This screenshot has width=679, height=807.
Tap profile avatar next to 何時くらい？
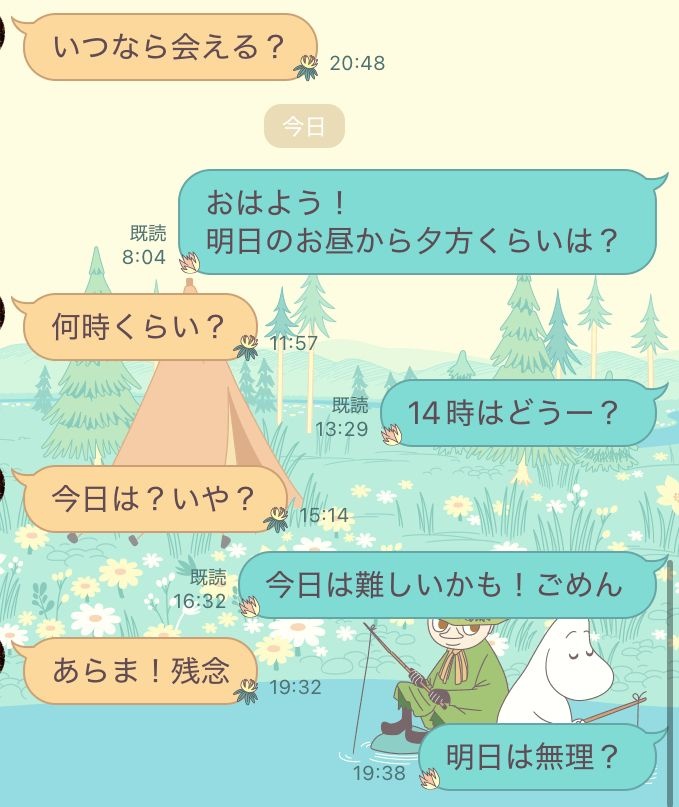click(x=3, y=314)
